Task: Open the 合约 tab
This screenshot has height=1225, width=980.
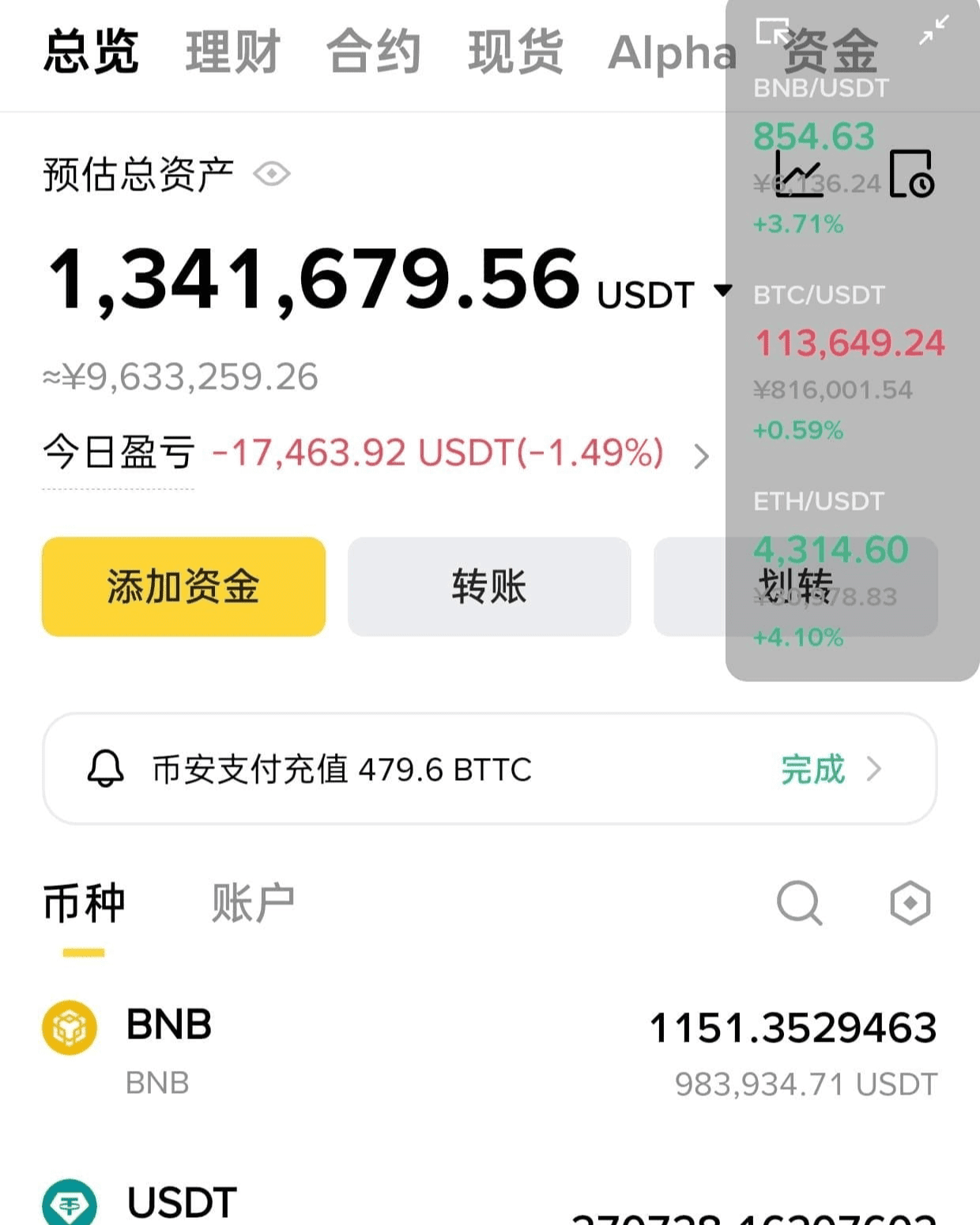Action: coord(373,52)
